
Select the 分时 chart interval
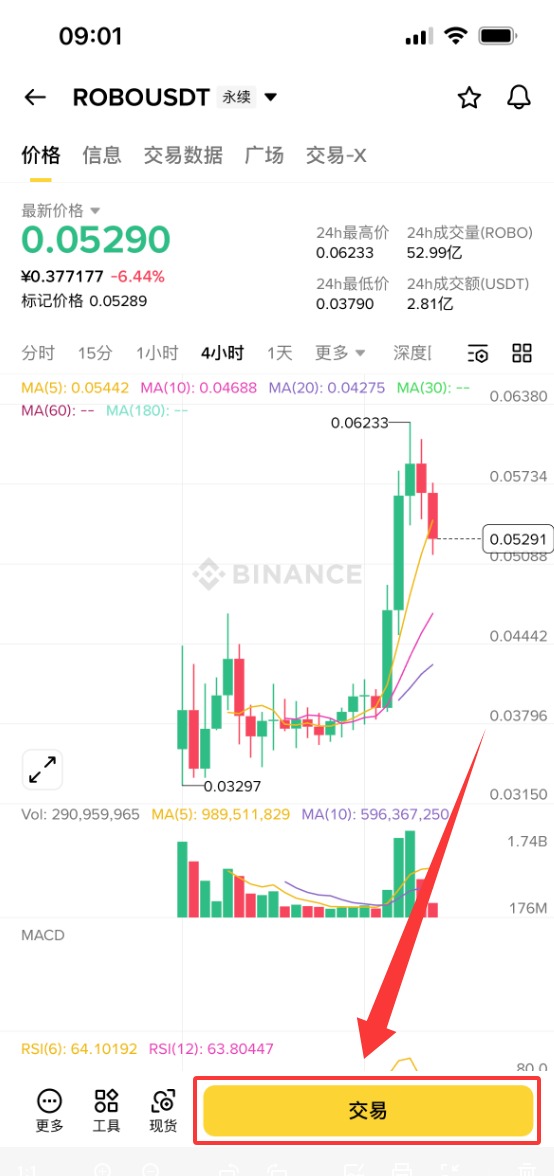click(x=38, y=352)
